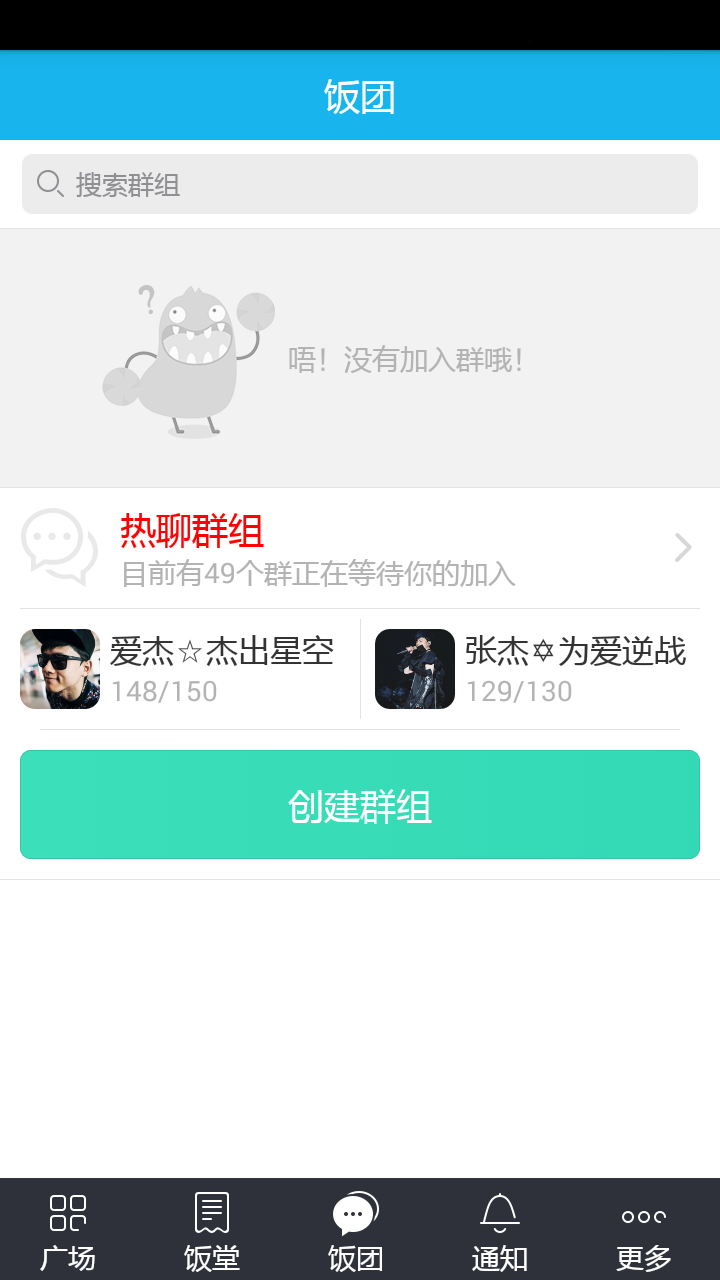Open the 通知 notifications tab
The width and height of the screenshot is (720, 1280).
500,1230
